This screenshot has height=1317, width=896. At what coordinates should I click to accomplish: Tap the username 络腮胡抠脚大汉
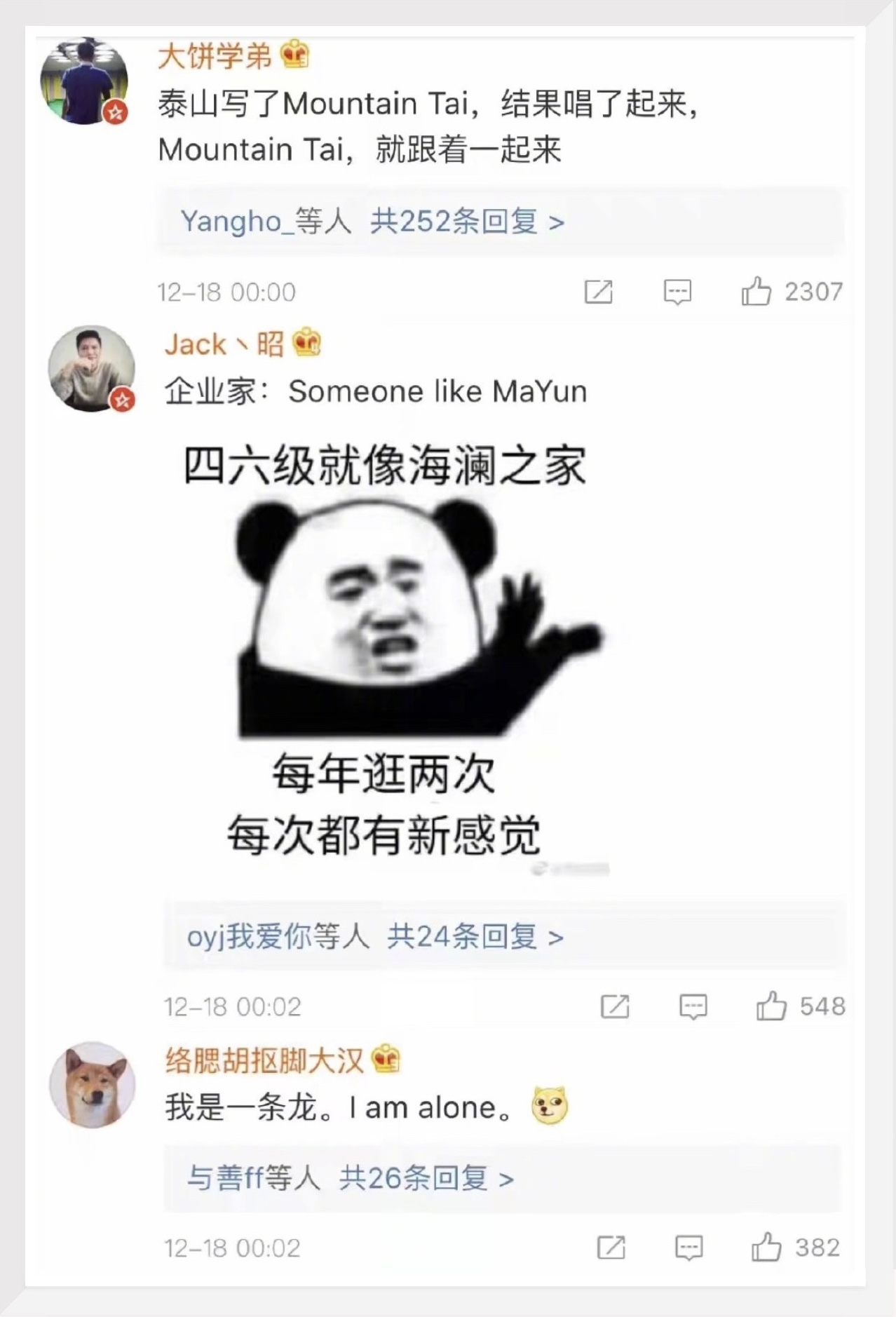pyautogui.click(x=264, y=1060)
